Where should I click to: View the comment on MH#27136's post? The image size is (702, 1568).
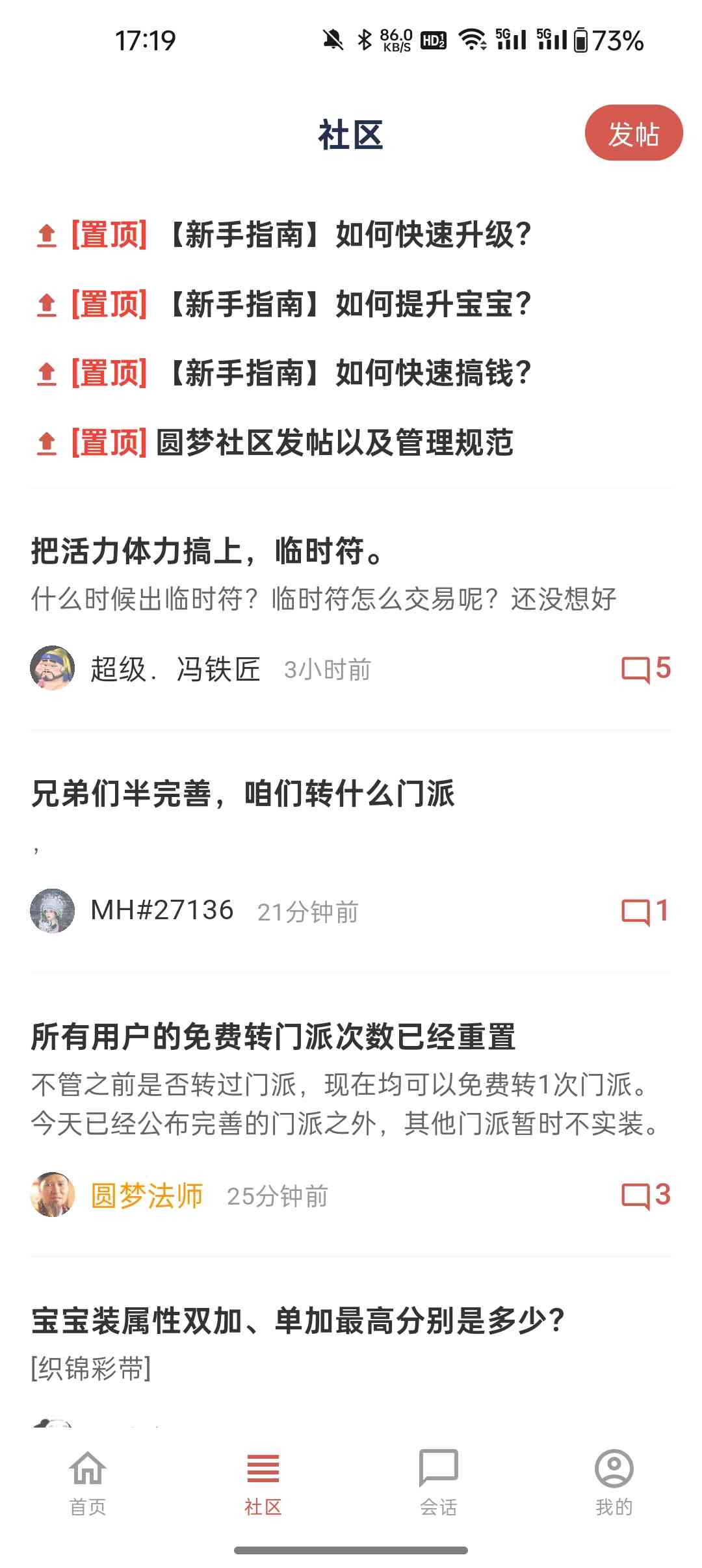644,911
